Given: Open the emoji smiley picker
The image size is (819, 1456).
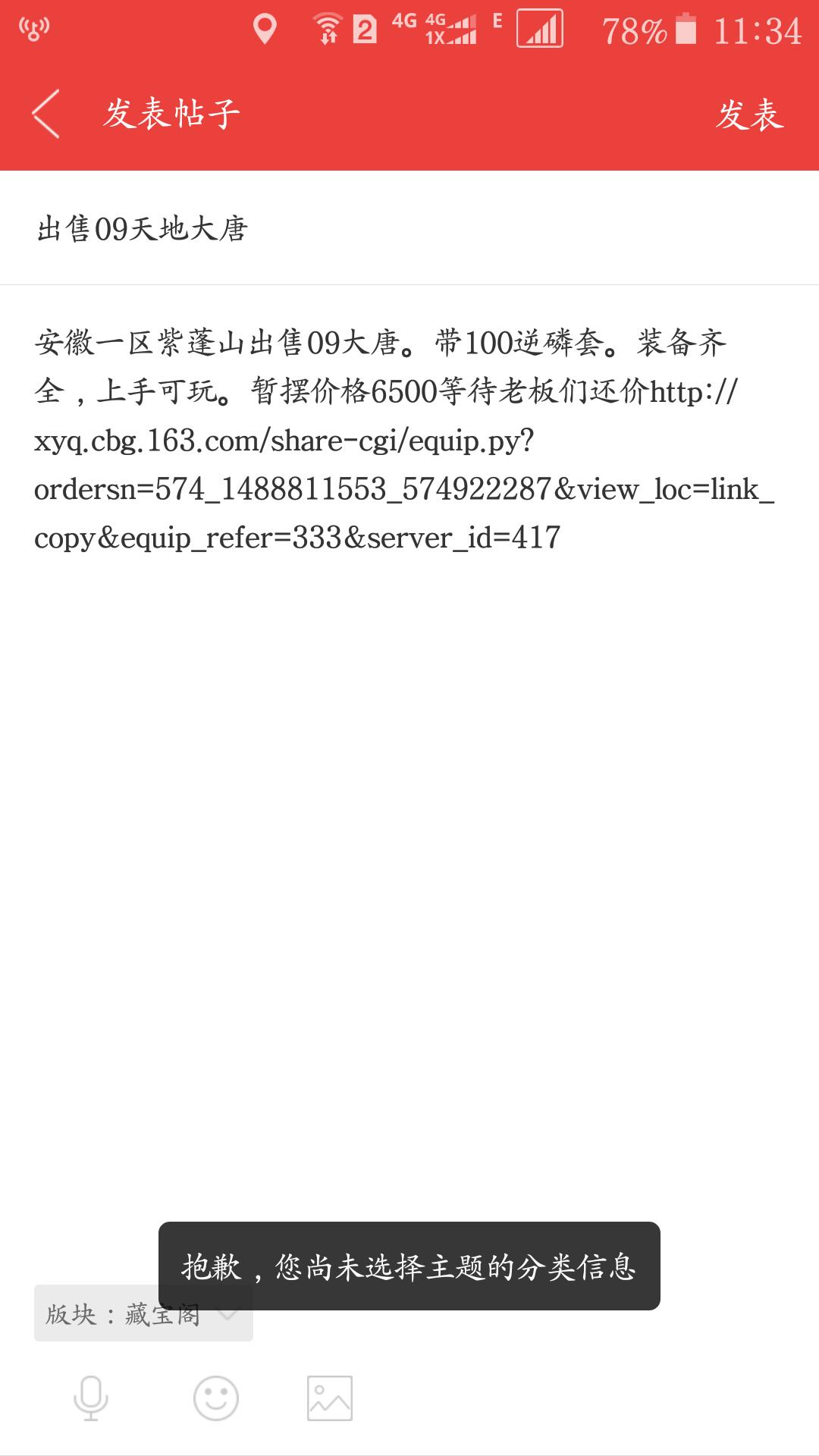Looking at the screenshot, I should click(x=216, y=1398).
